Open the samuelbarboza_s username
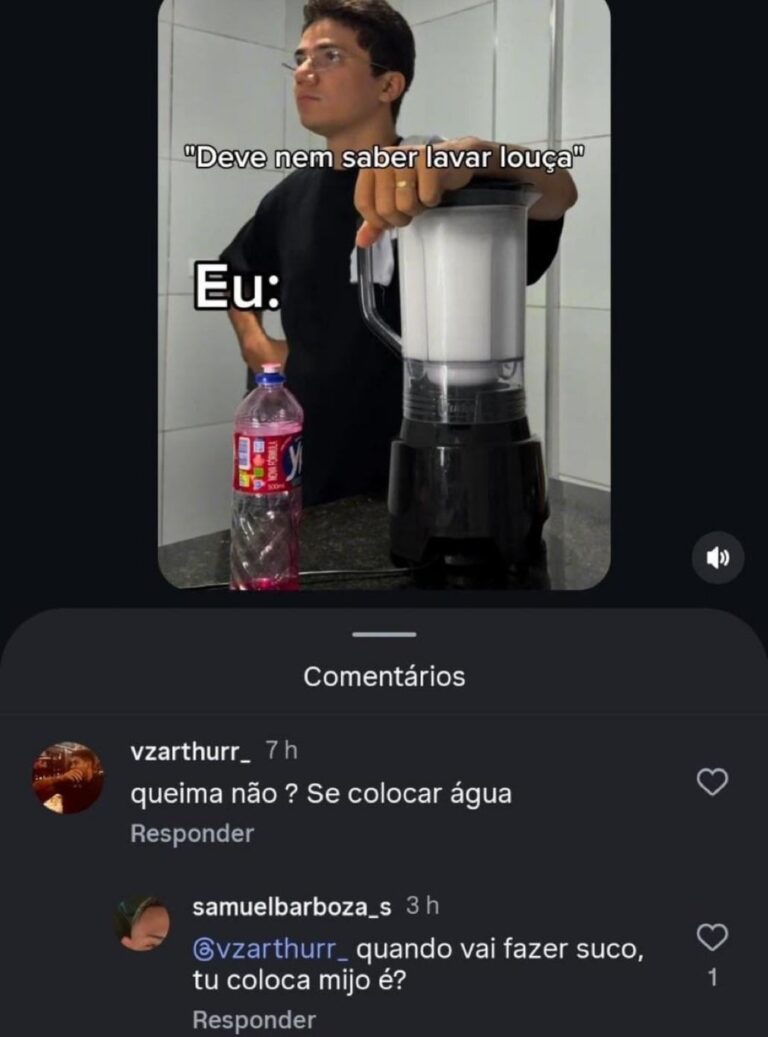768x1037 pixels. (292, 907)
